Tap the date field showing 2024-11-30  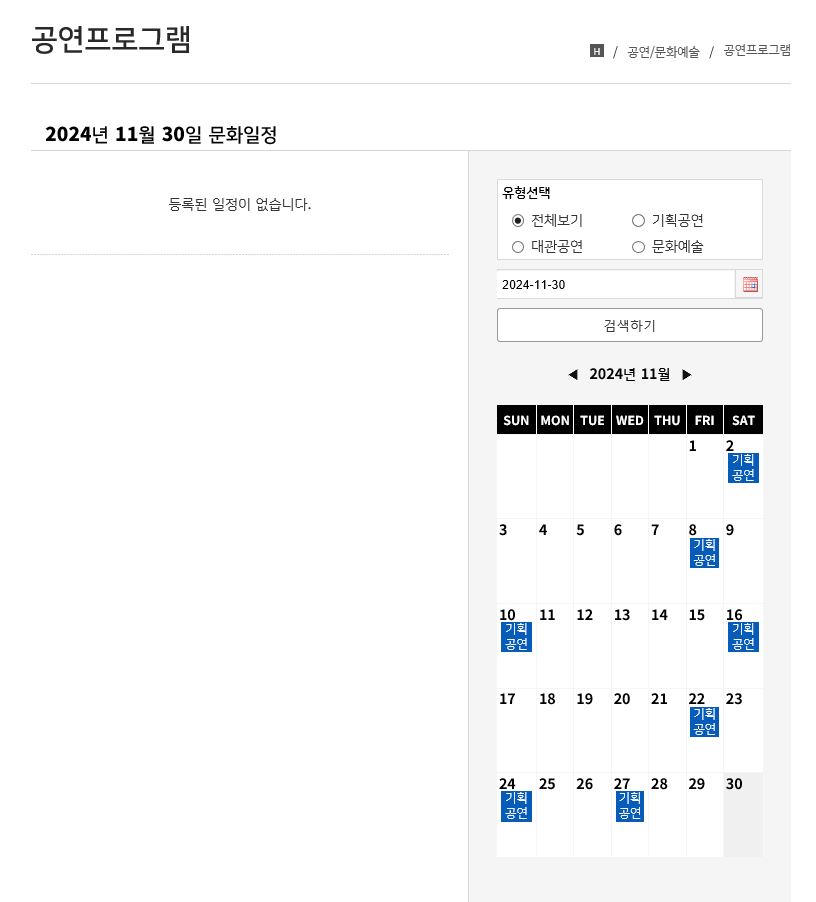615,285
